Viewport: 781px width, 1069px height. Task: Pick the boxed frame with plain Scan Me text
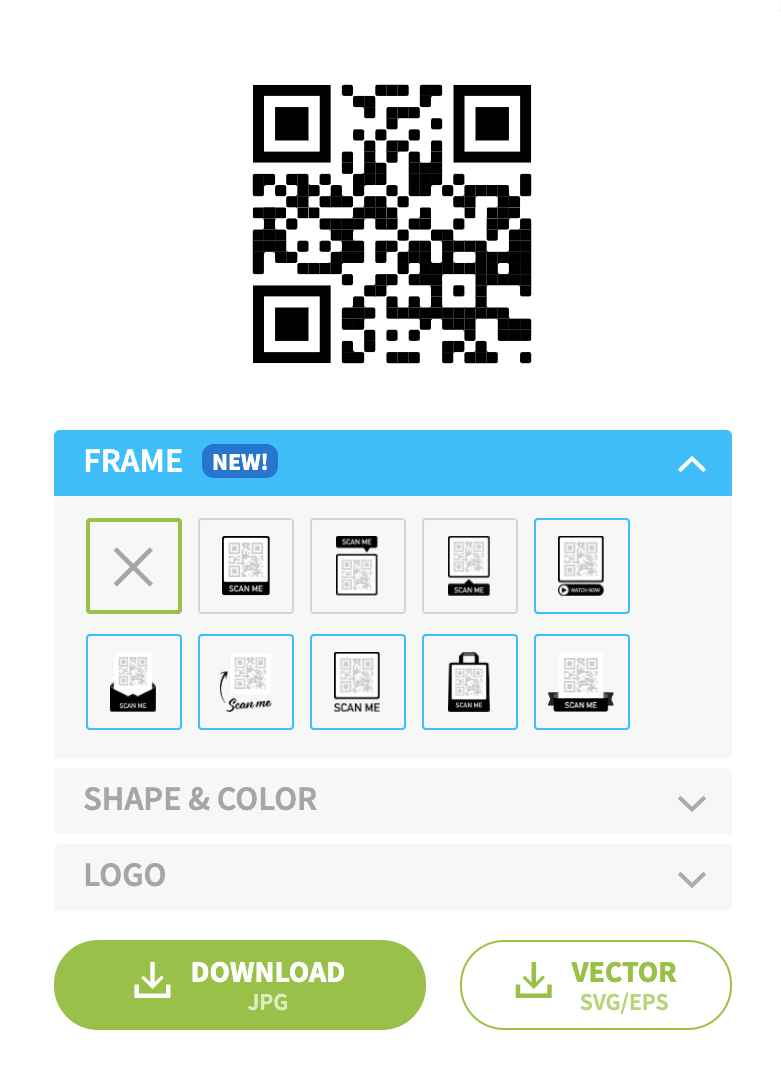358,682
